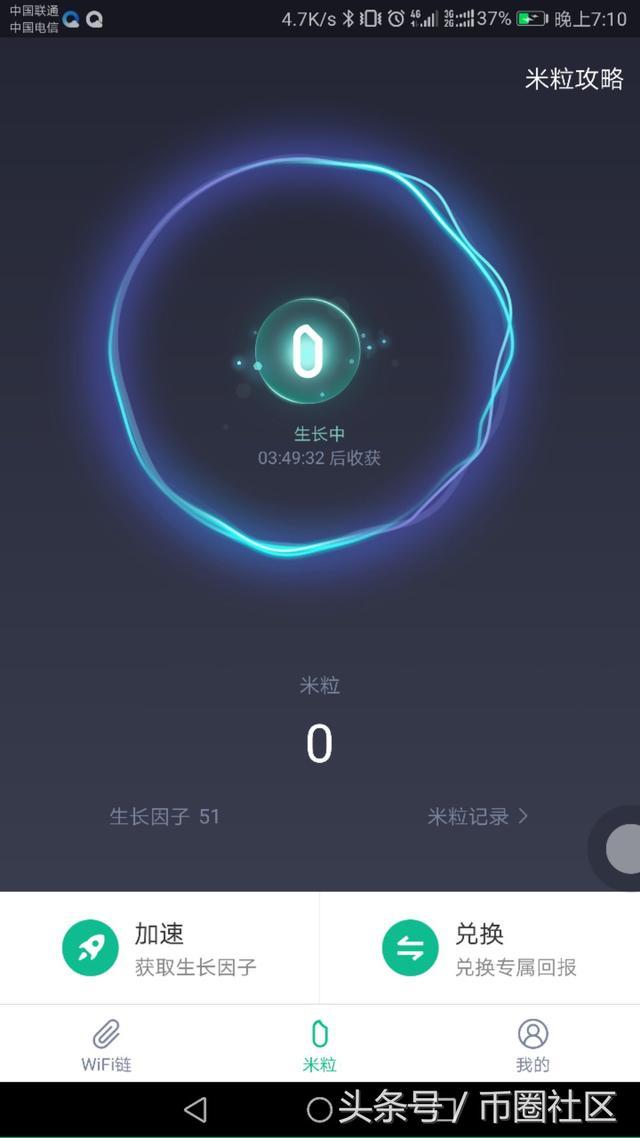Select the 米粒 tab
The width and height of the screenshot is (640, 1138).
click(320, 1044)
